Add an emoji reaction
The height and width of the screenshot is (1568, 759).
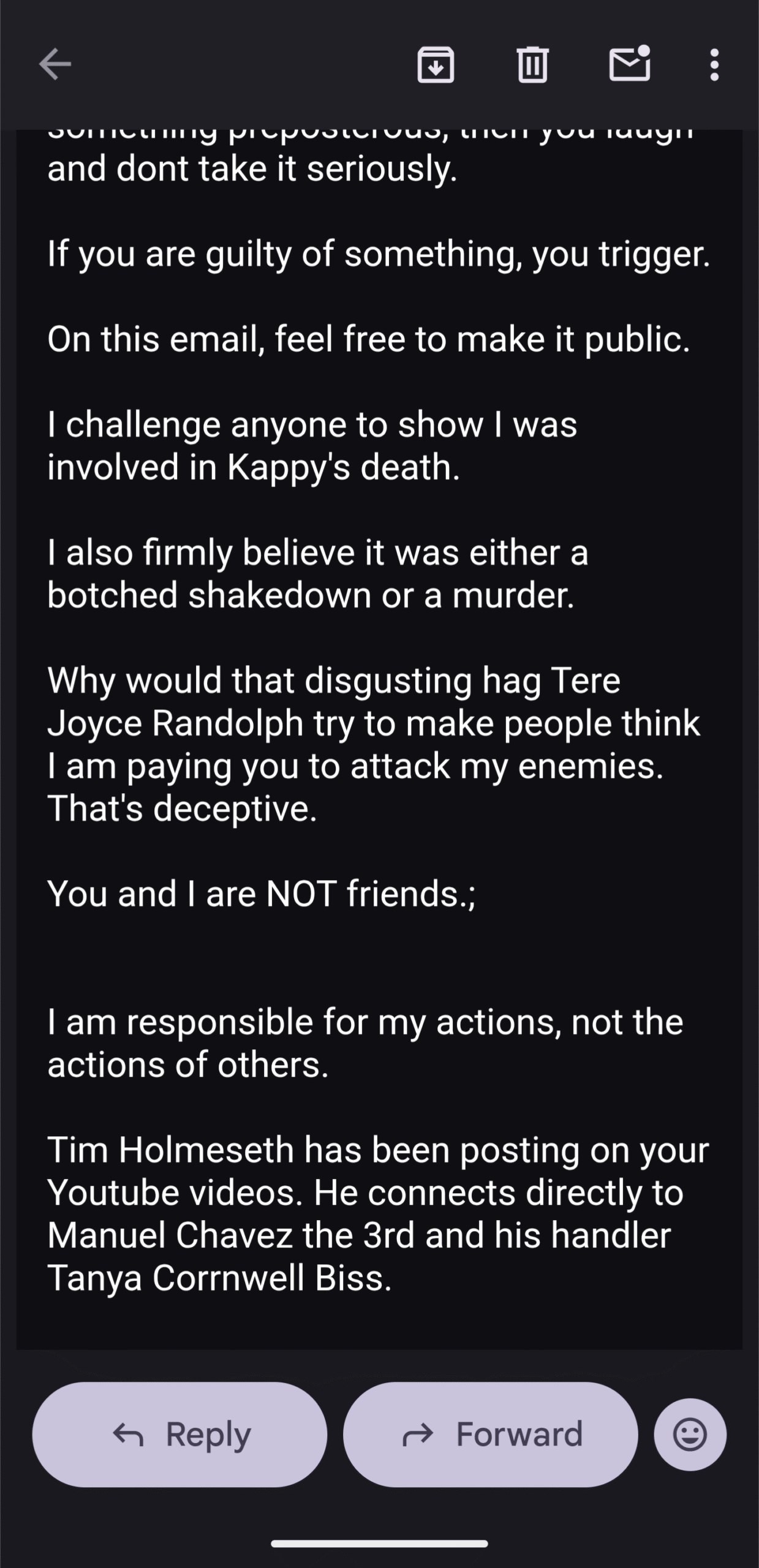690,1434
